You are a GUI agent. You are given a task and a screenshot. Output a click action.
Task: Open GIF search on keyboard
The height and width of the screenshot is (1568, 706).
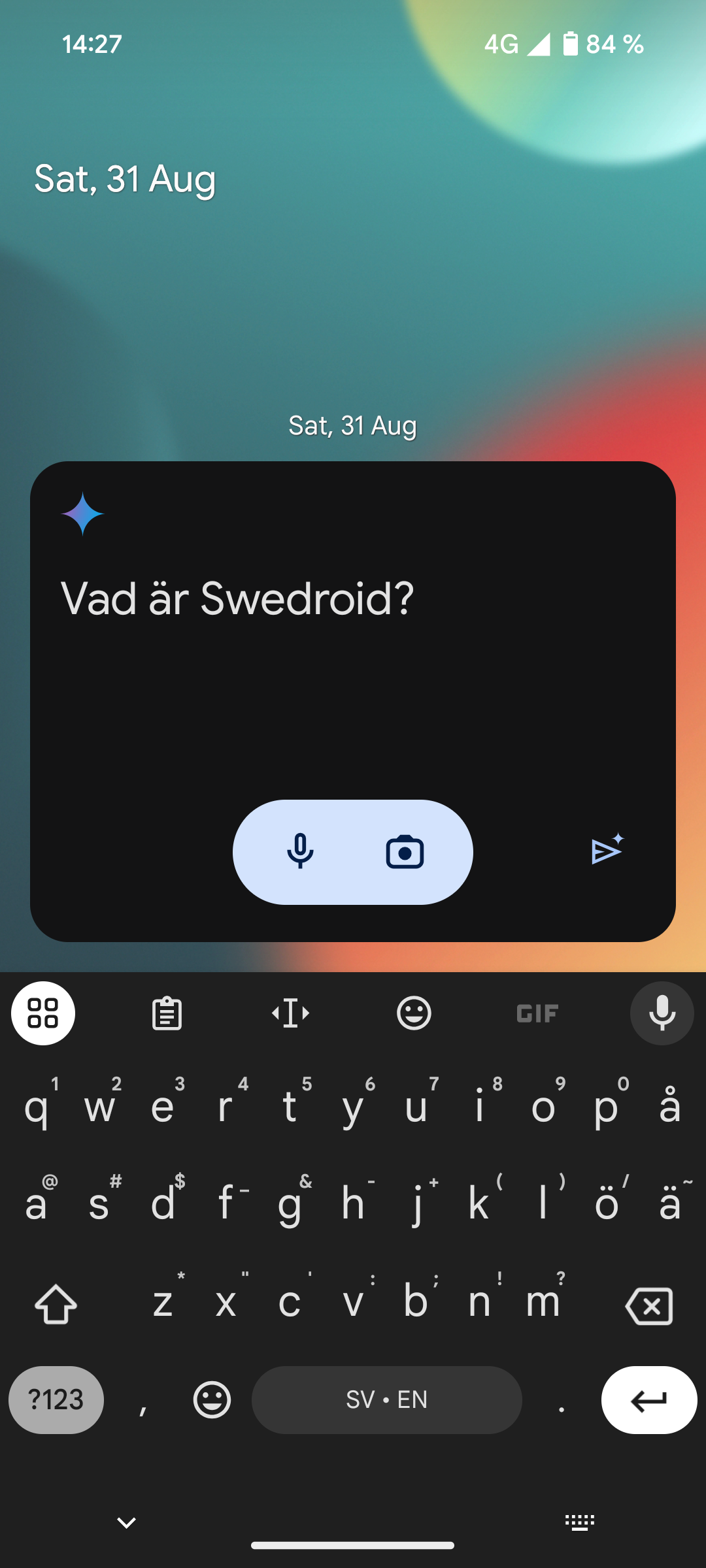click(537, 1013)
